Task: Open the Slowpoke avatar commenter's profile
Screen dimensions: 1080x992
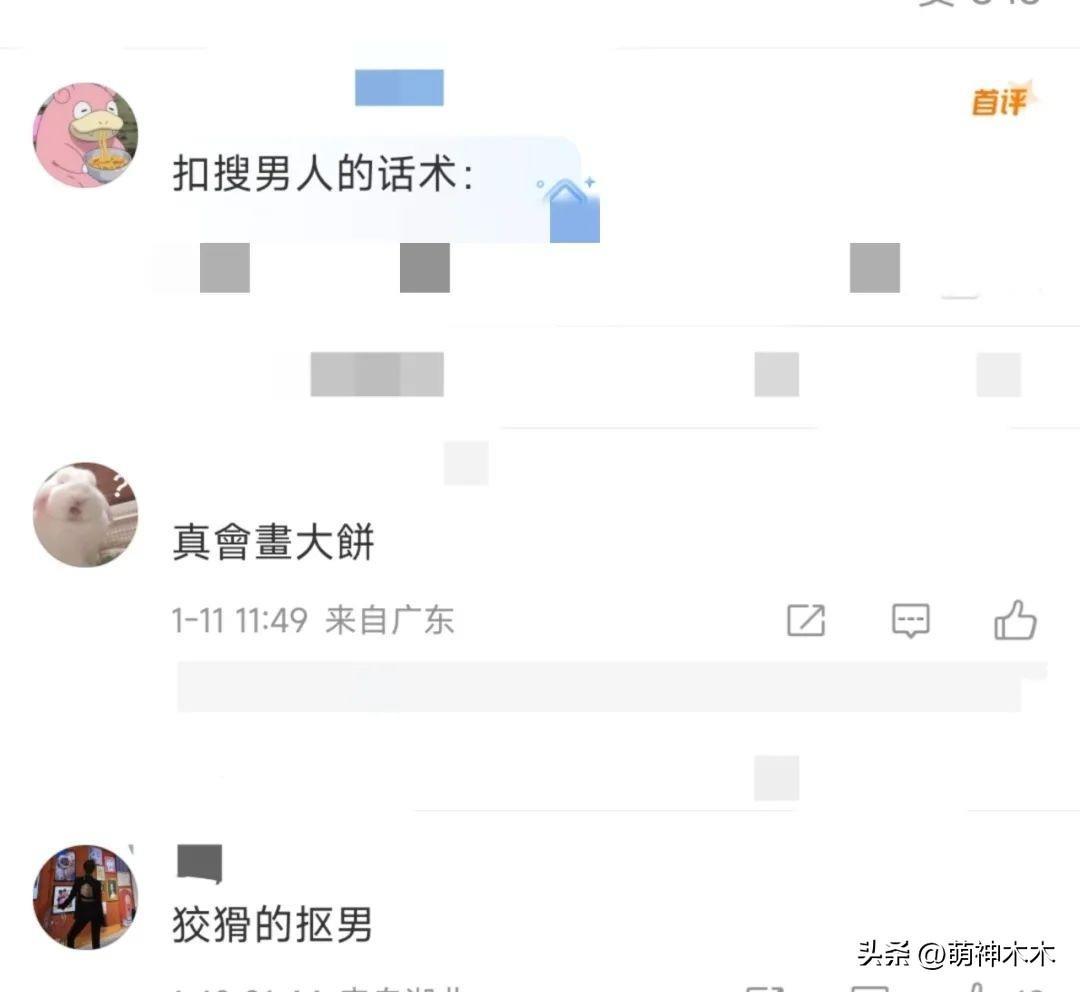Action: tap(86, 135)
